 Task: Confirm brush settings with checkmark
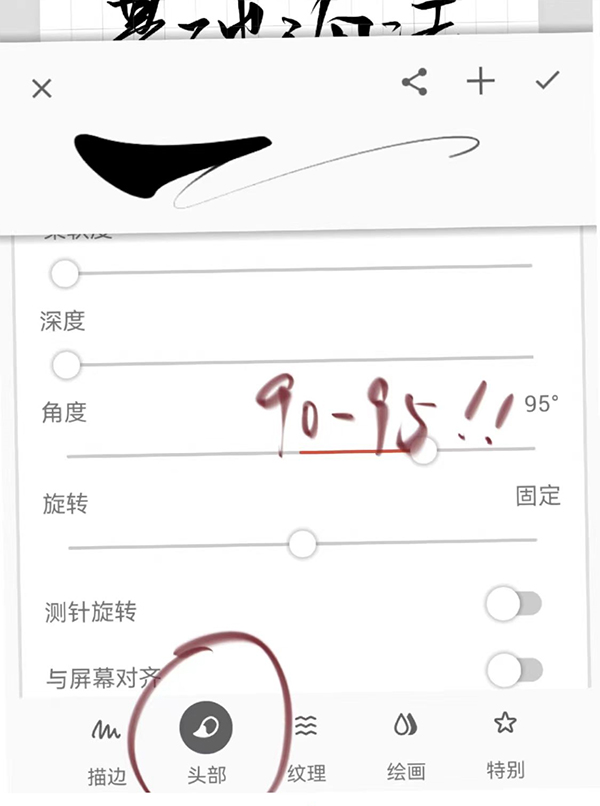coord(547,82)
